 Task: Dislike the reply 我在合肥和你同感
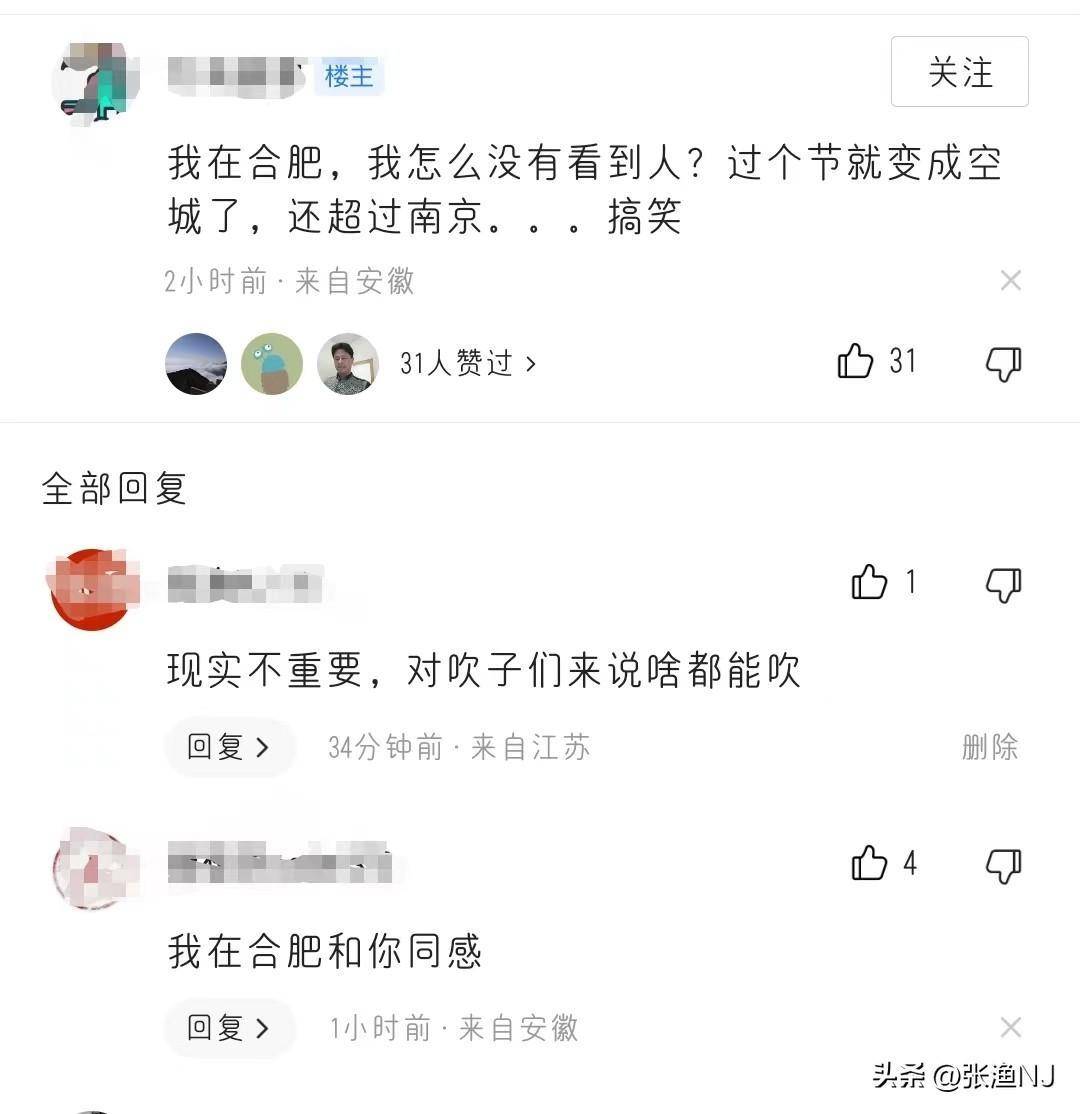click(1003, 866)
